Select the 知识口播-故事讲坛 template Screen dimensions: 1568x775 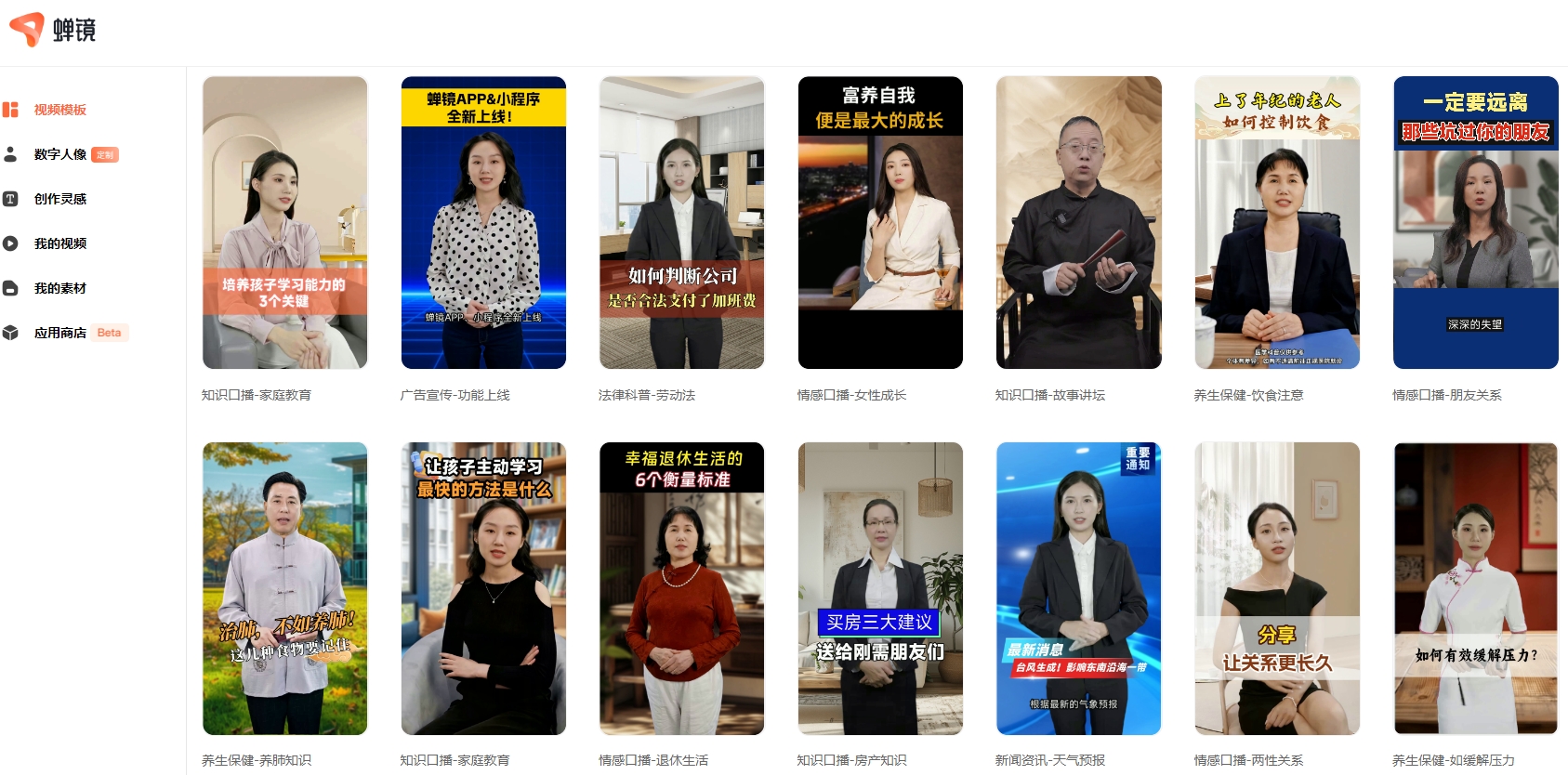click(x=1078, y=223)
